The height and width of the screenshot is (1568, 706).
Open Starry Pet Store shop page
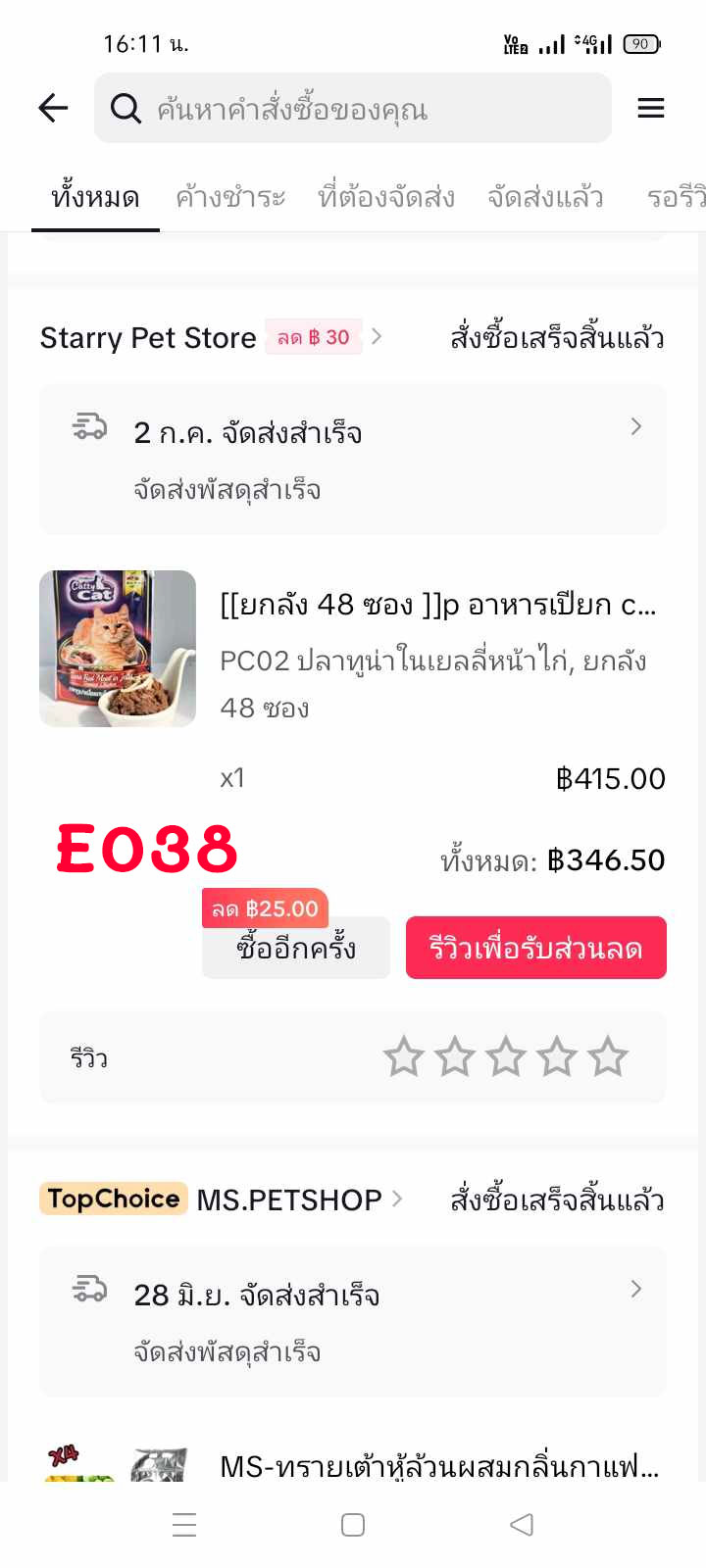pos(147,338)
